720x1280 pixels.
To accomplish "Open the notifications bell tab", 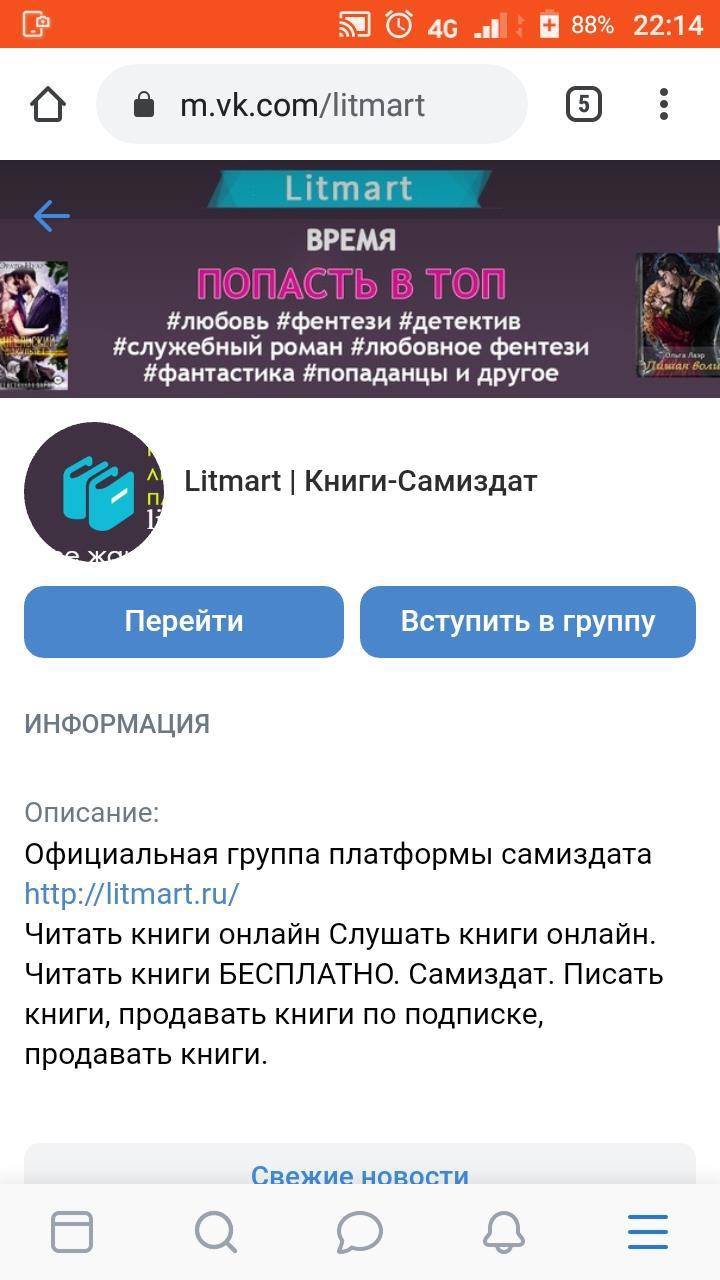I will coord(504,1232).
